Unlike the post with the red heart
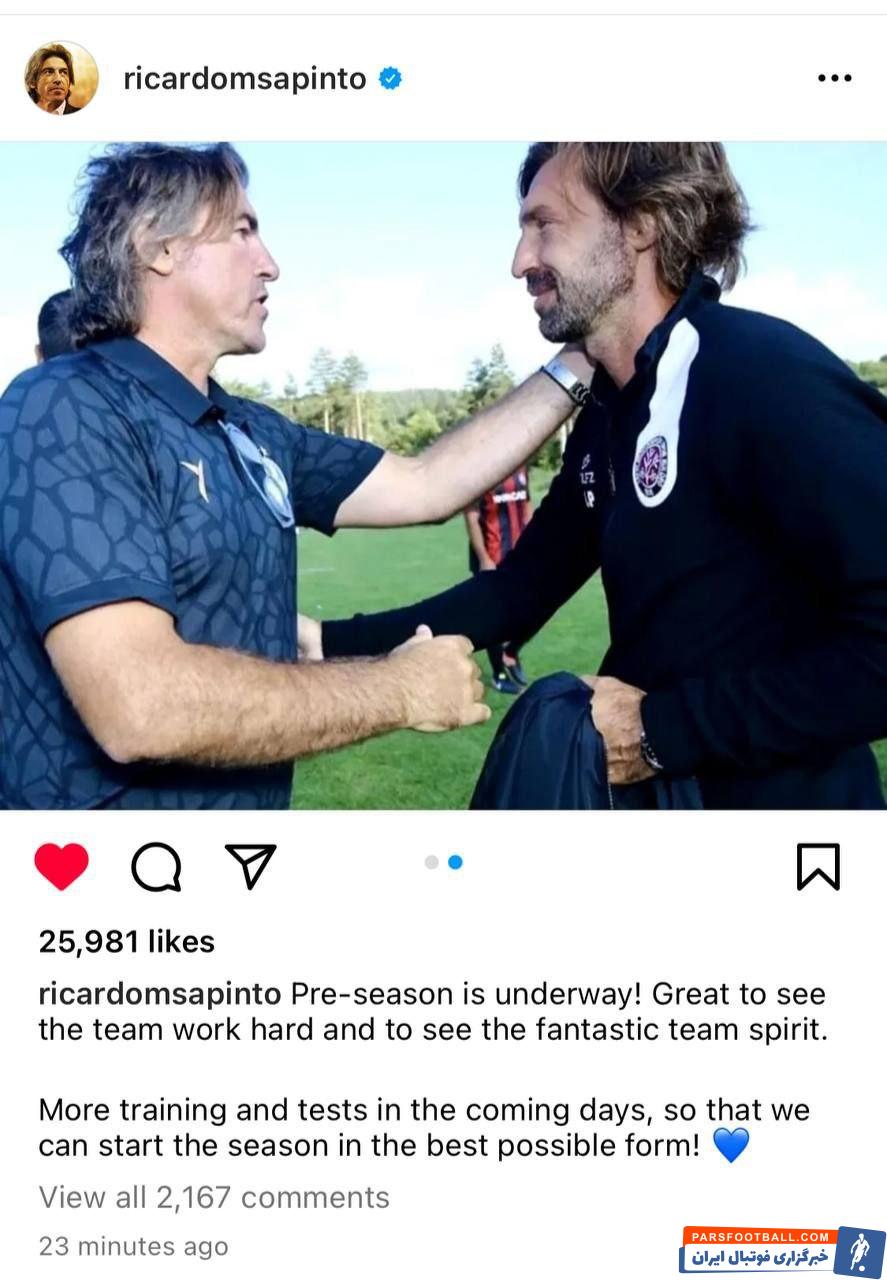The height and width of the screenshot is (1280, 887). (x=61, y=866)
